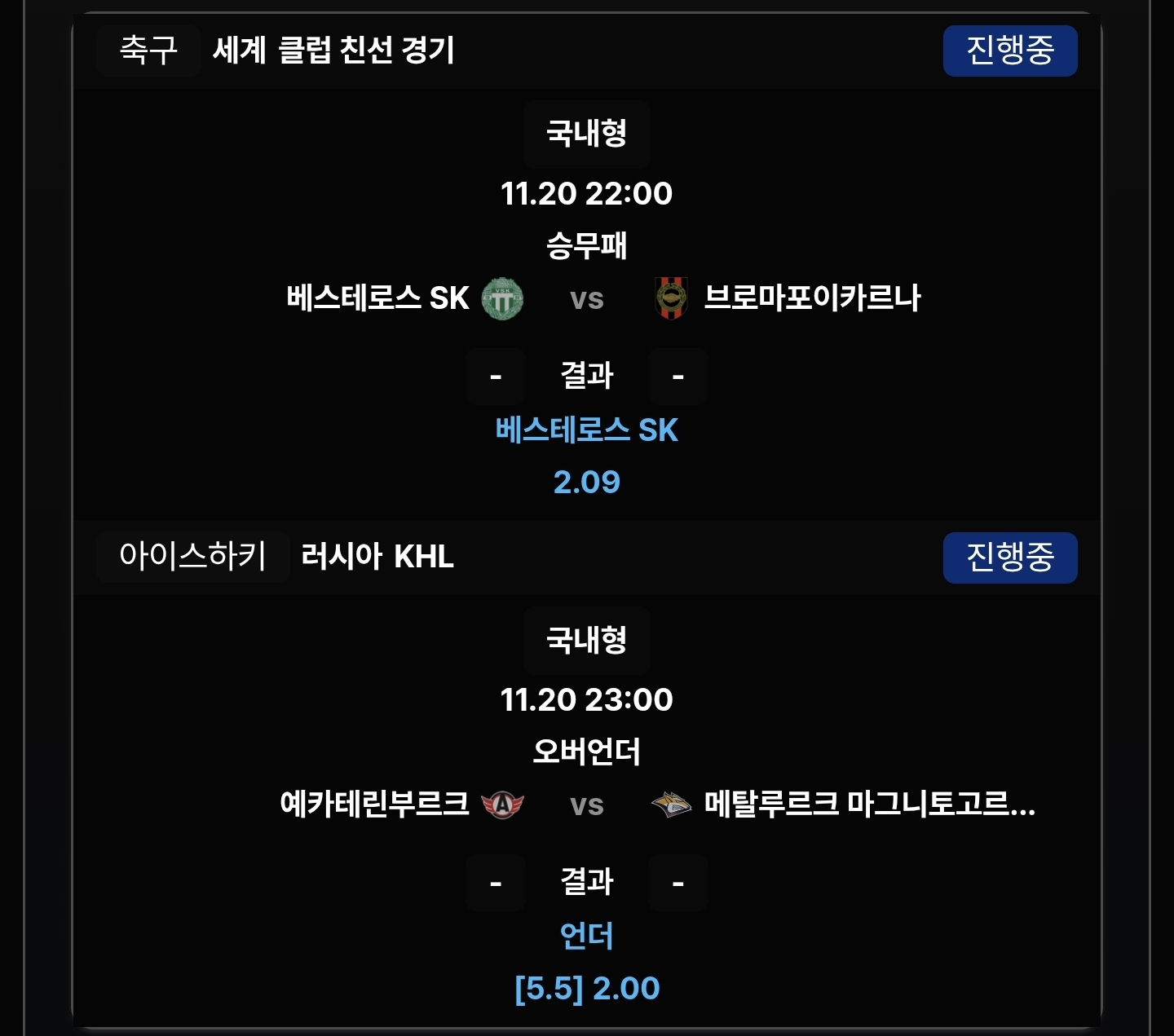1174x1036 pixels.
Task: Open the 베스테로스 SK vs 브로마포이카르나 bet card
Action: (x=587, y=298)
